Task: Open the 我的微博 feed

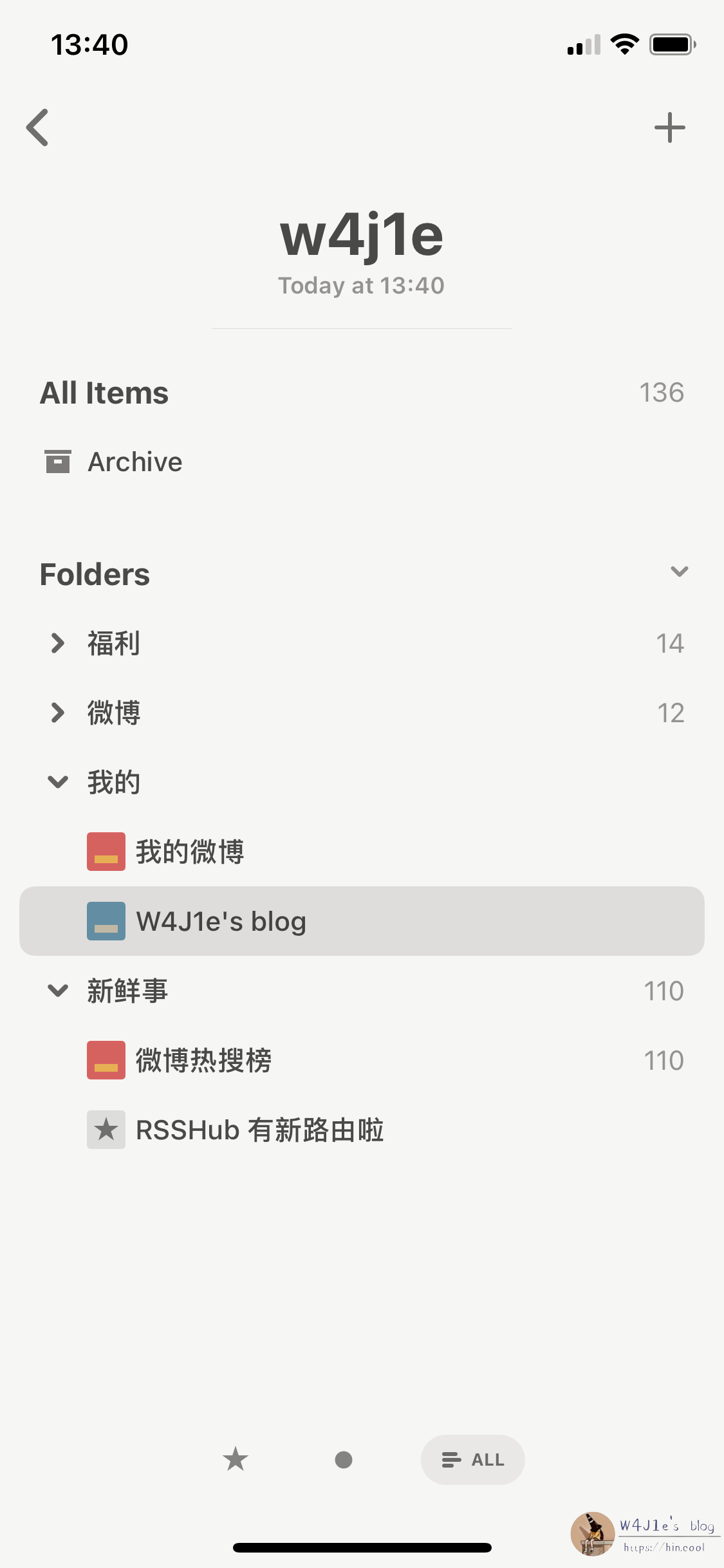Action: pyautogui.click(x=189, y=852)
